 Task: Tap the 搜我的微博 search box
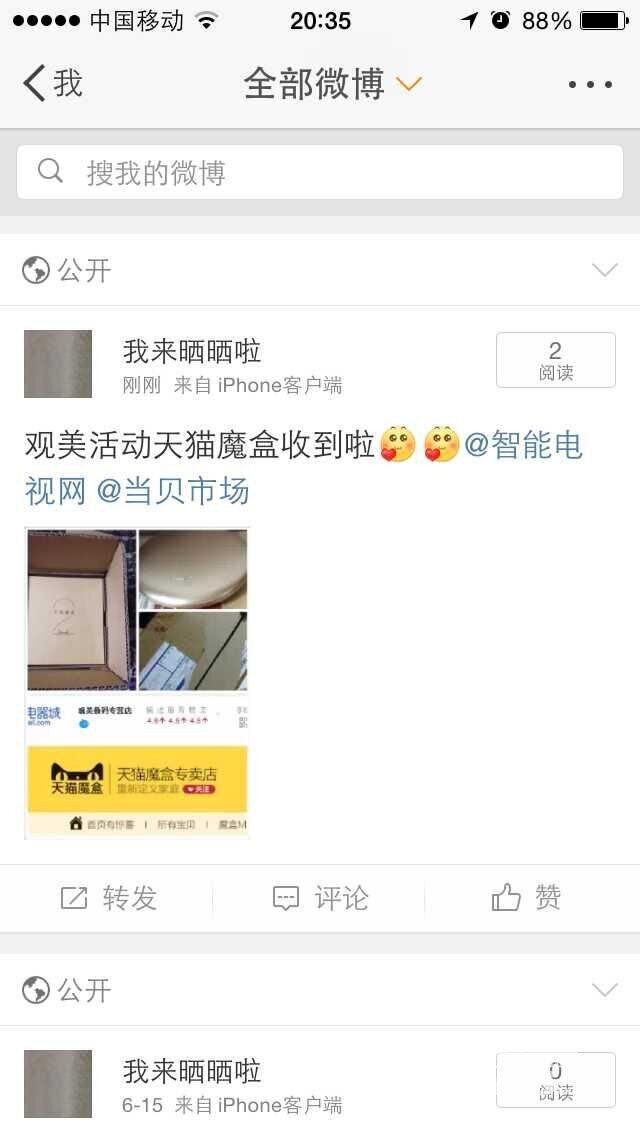(x=320, y=172)
